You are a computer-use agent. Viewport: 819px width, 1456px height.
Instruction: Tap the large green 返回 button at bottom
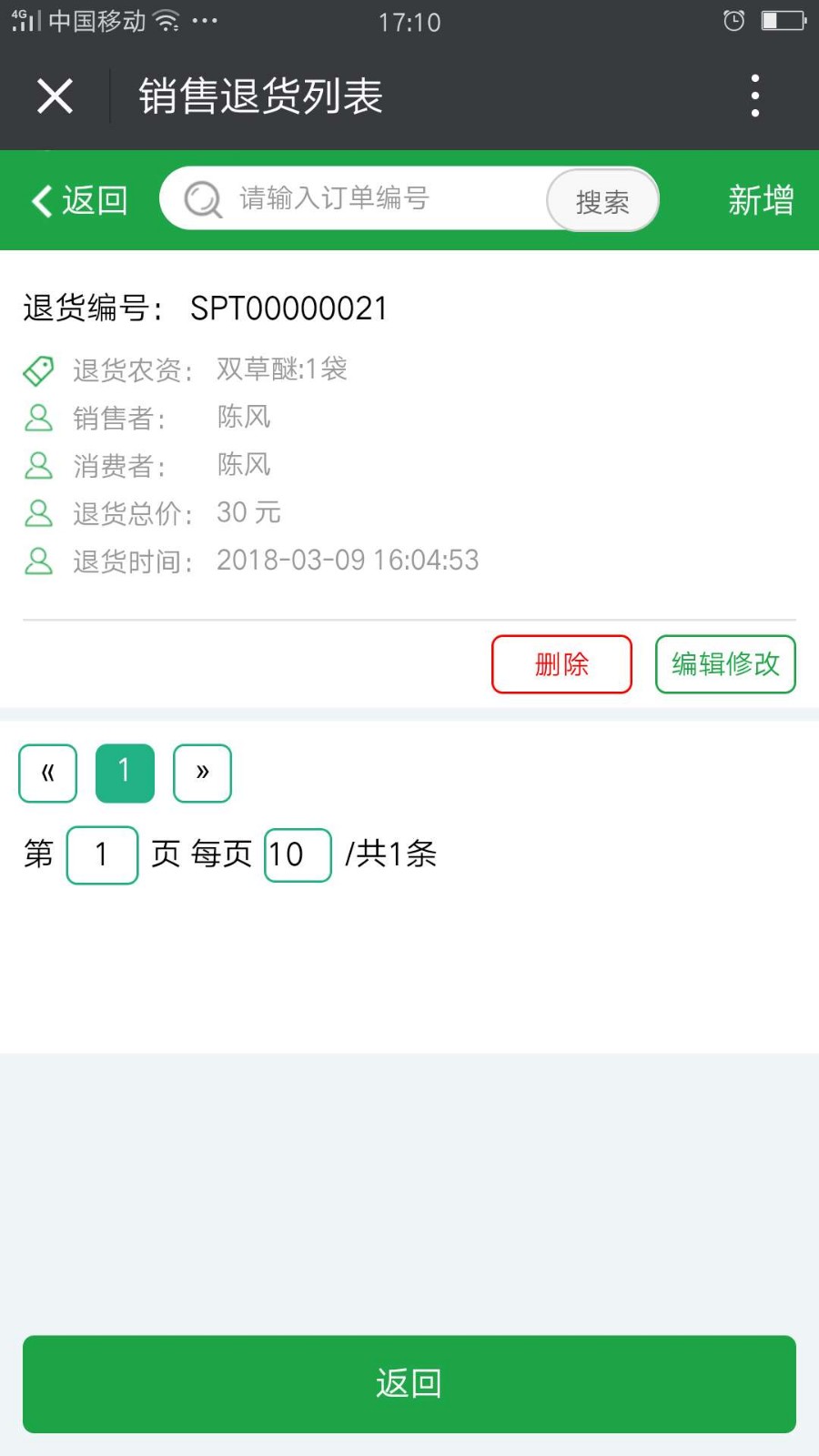point(409,1384)
